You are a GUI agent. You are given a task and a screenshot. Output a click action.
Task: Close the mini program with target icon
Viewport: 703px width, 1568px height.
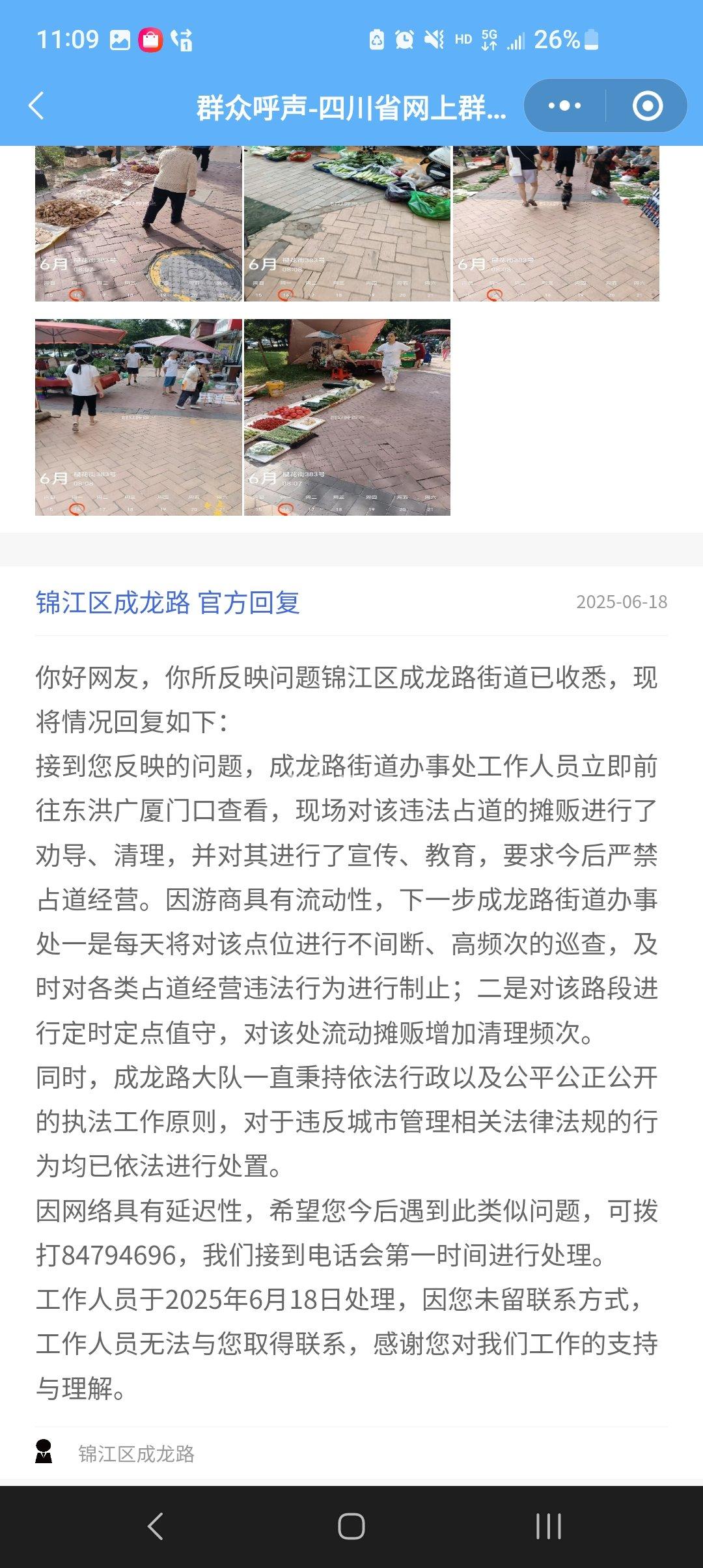pyautogui.click(x=647, y=106)
